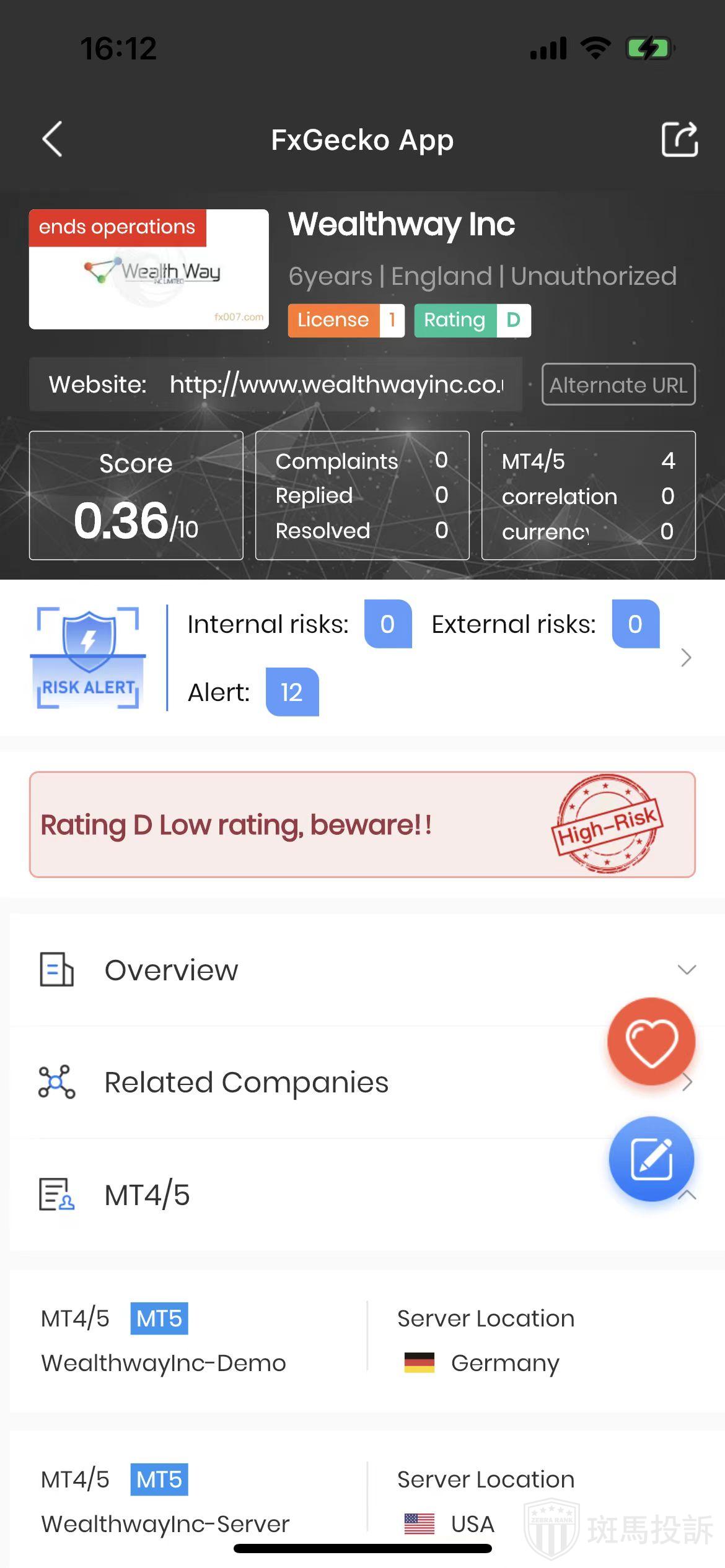
Task: Share this Wealthway Inc broker page
Action: pos(679,139)
